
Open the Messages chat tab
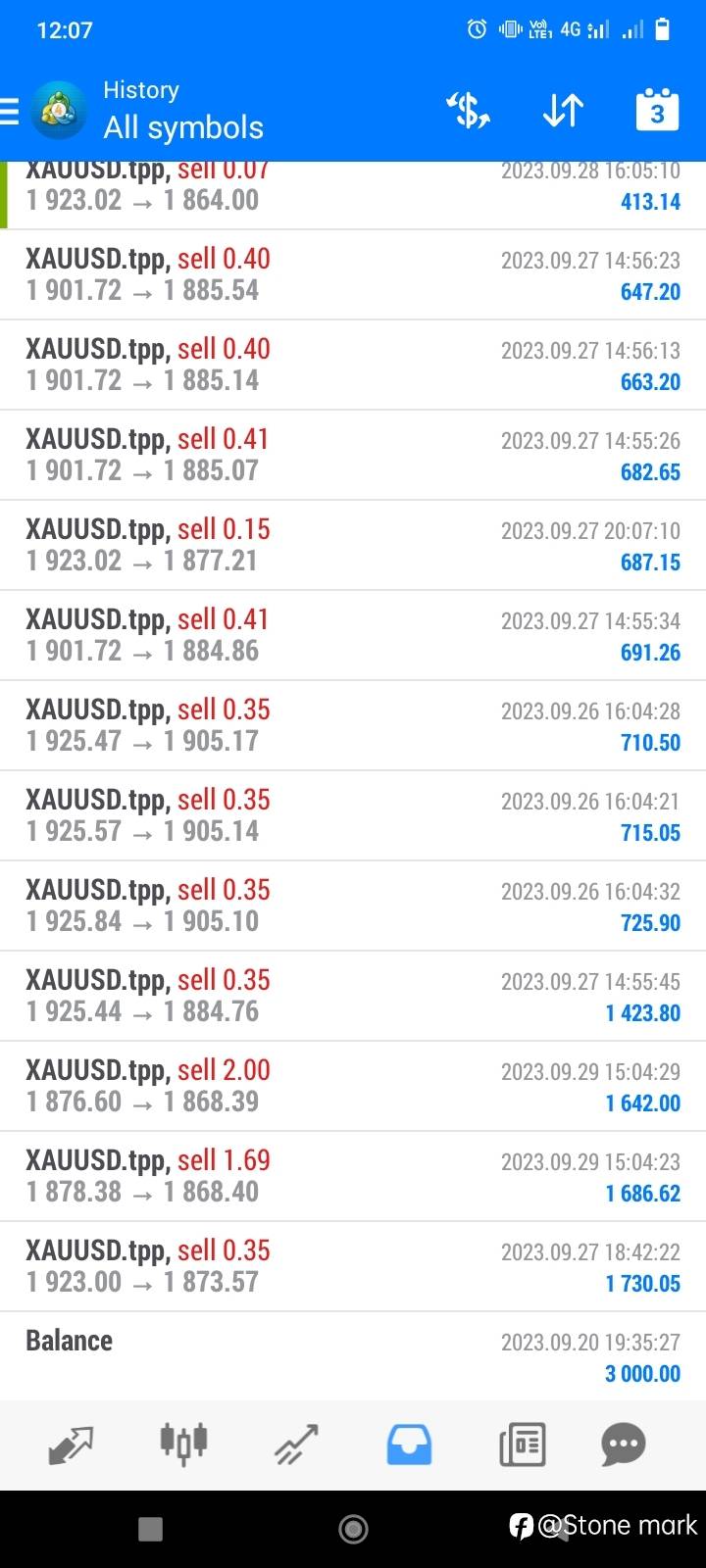[x=624, y=1445]
